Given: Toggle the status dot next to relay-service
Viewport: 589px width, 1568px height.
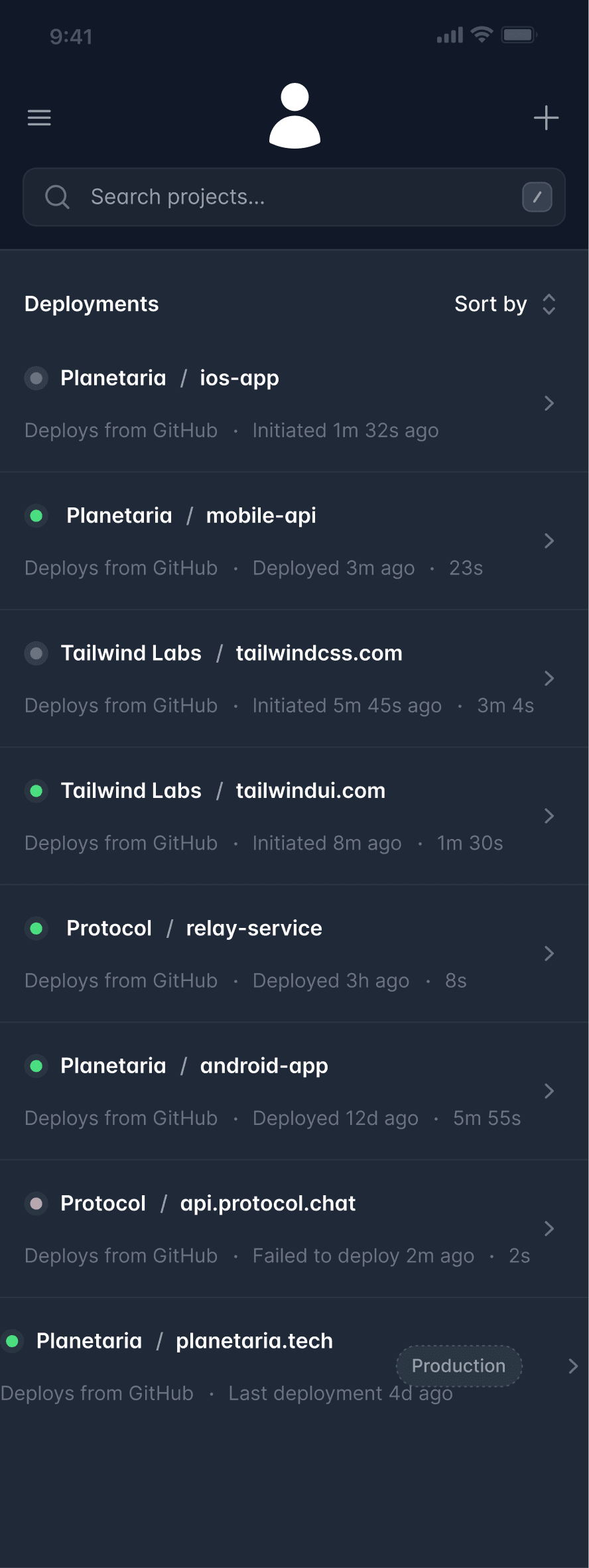Looking at the screenshot, I should click(x=36, y=929).
